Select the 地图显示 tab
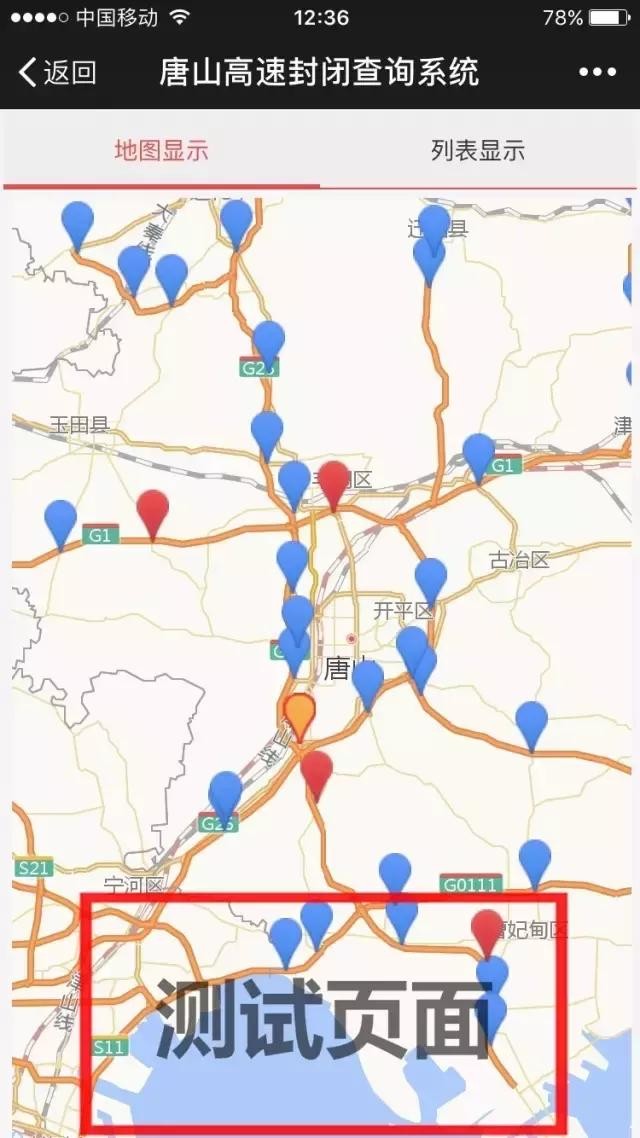 point(161,151)
